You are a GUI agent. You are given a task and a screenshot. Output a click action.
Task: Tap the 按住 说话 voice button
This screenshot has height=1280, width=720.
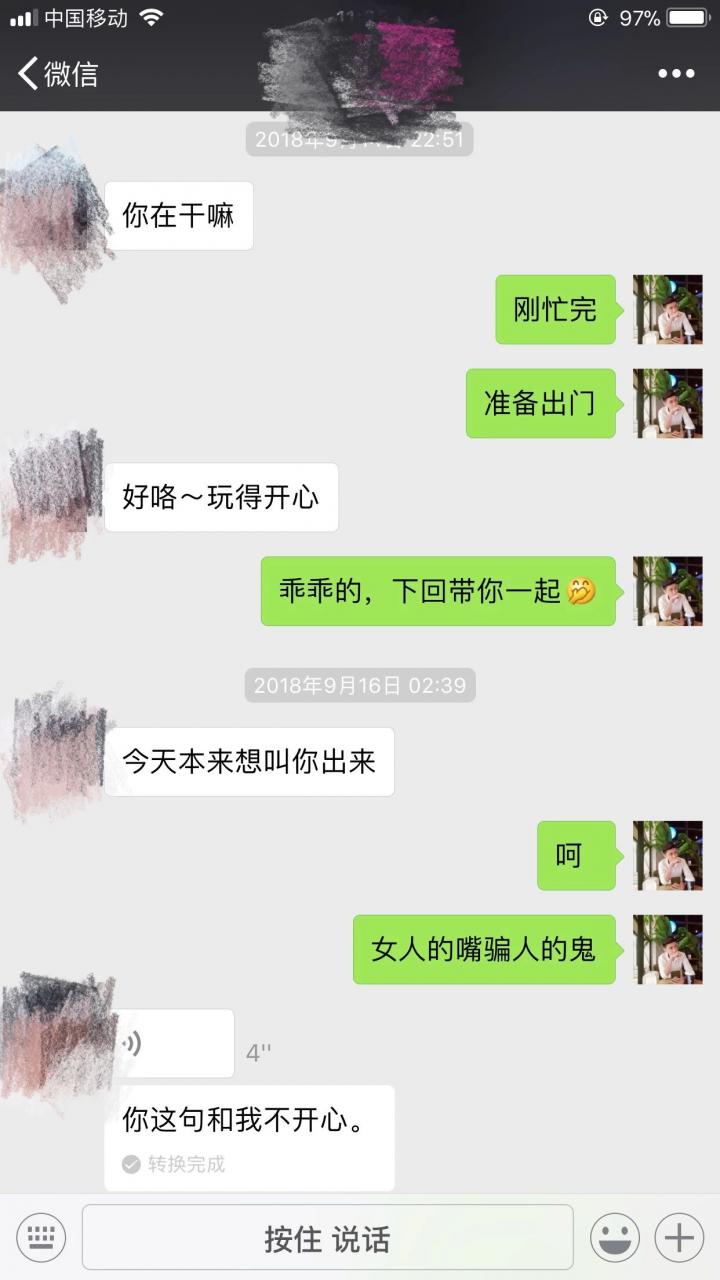[327, 1238]
